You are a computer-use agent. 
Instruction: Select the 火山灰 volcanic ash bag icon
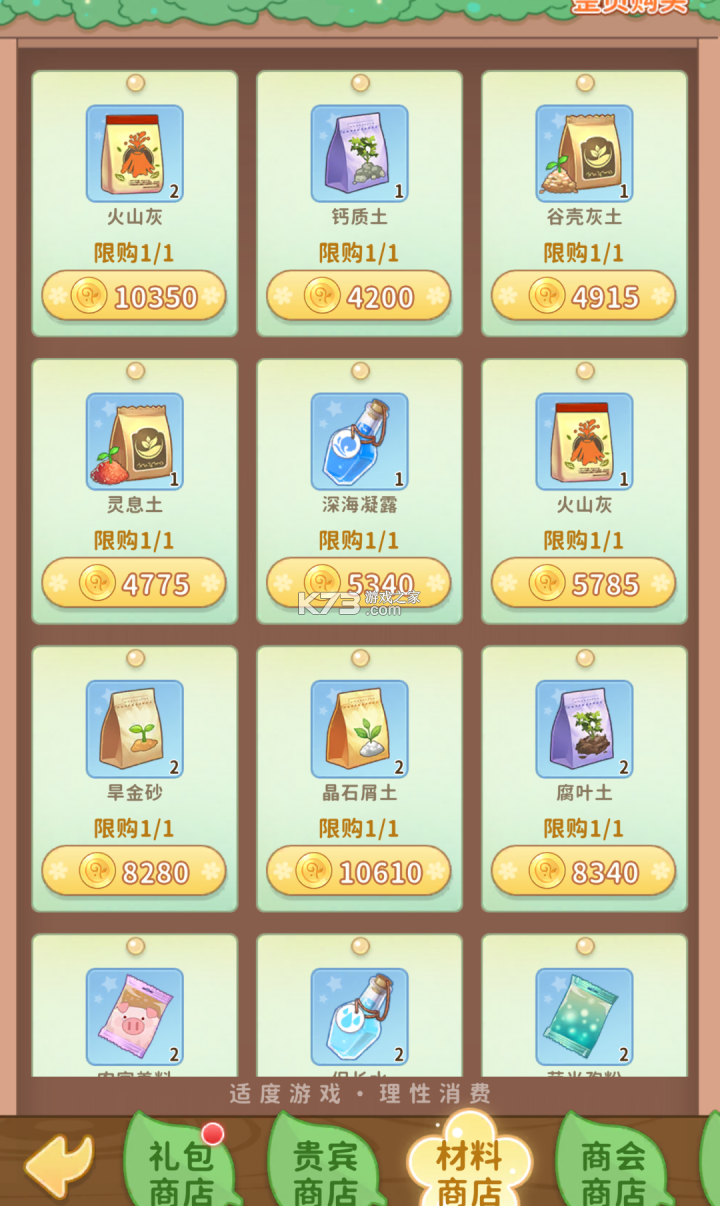click(133, 152)
